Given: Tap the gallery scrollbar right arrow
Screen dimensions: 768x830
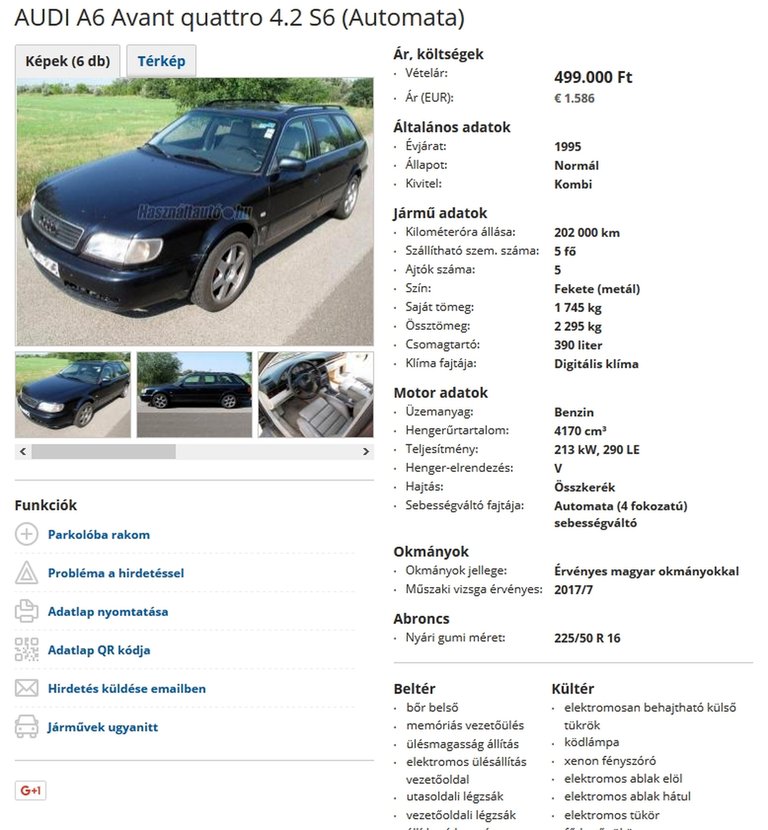Looking at the screenshot, I should coord(366,452).
